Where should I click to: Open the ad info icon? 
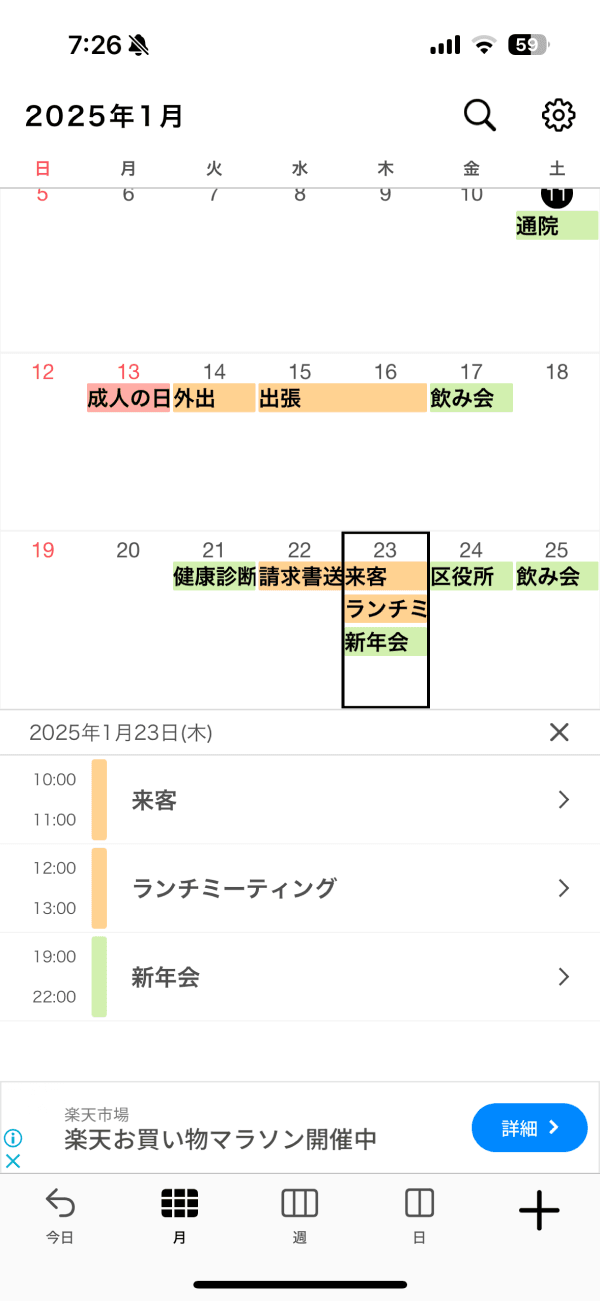tap(13, 1138)
